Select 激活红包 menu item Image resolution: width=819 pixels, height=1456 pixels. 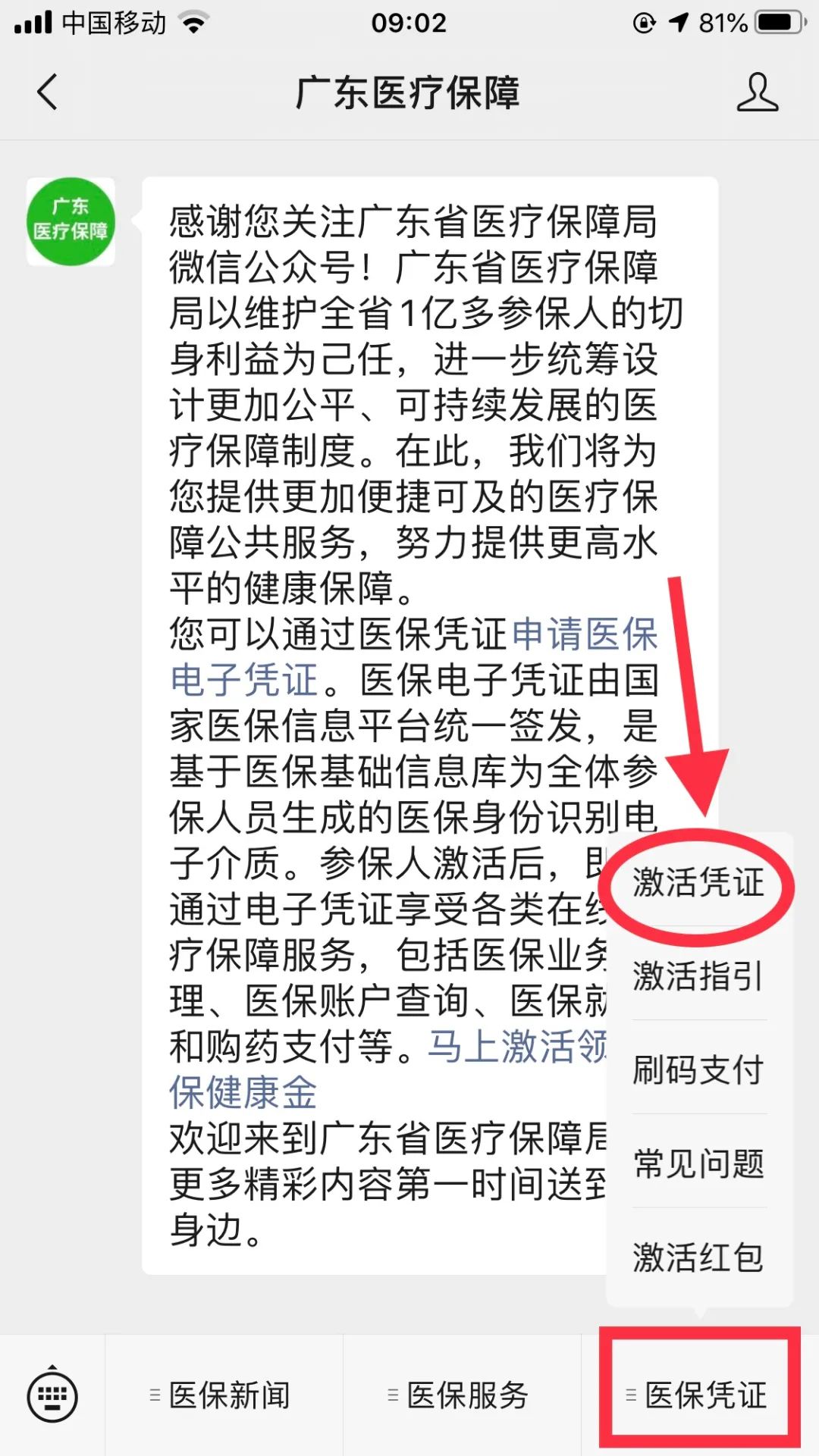coord(698,1257)
